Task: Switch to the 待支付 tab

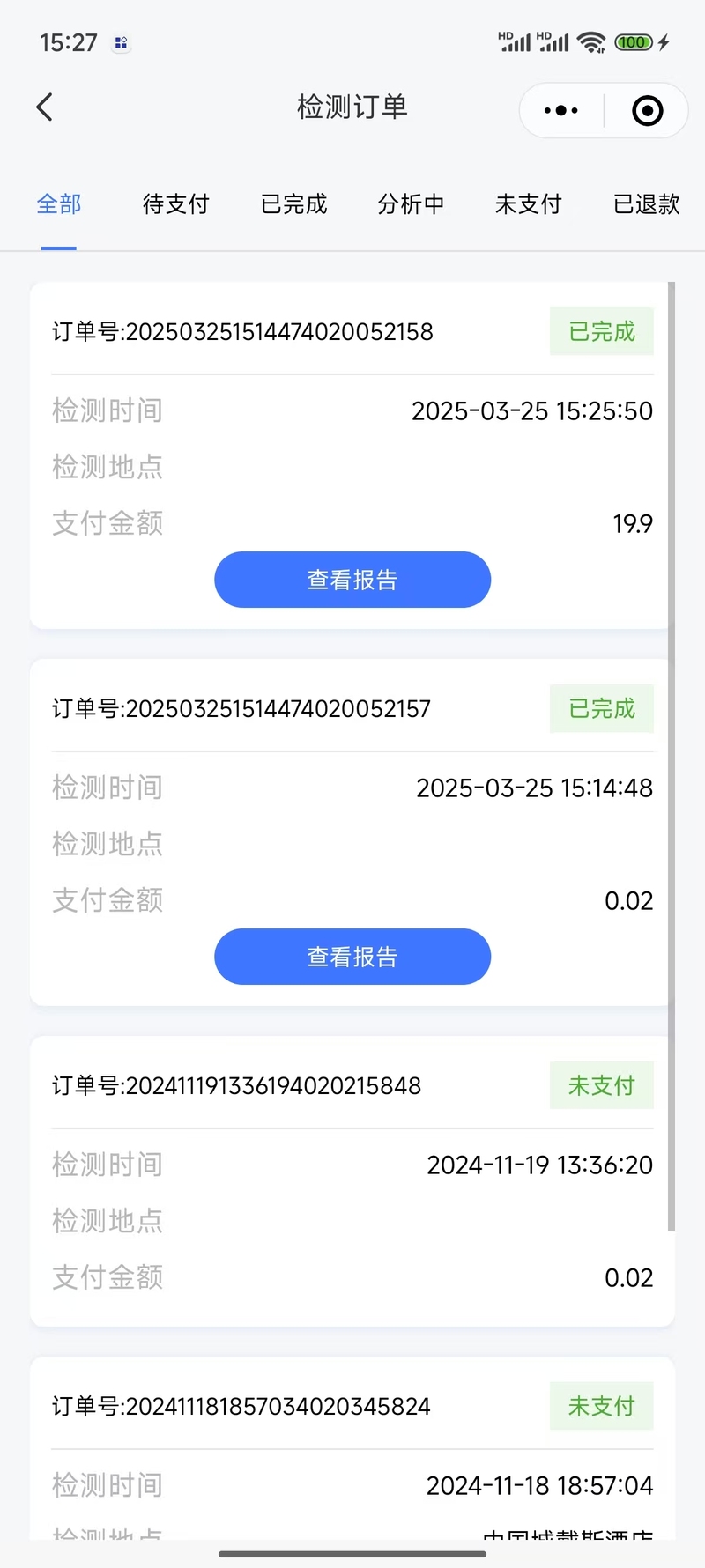Action: pyautogui.click(x=176, y=204)
